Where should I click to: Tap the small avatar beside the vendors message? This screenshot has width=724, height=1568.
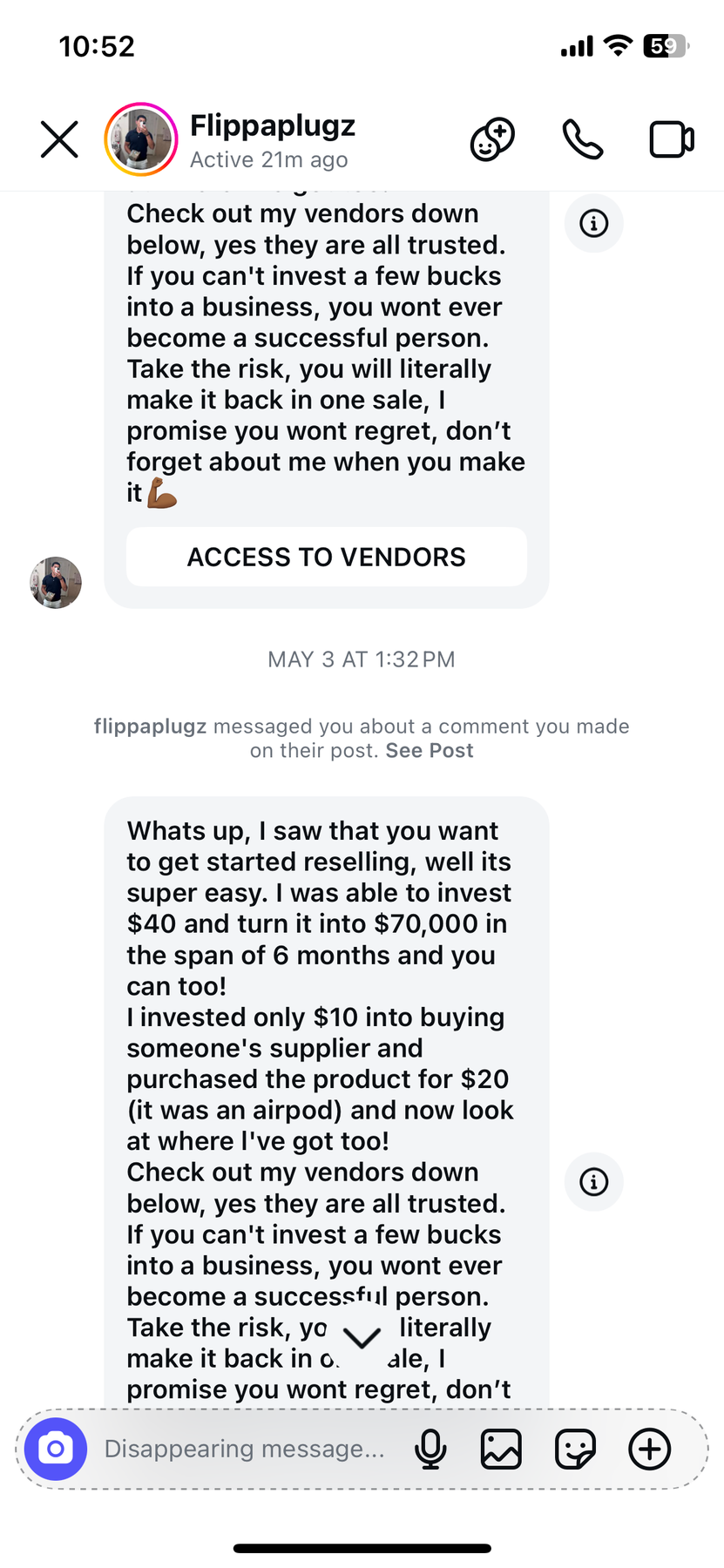pos(55,582)
